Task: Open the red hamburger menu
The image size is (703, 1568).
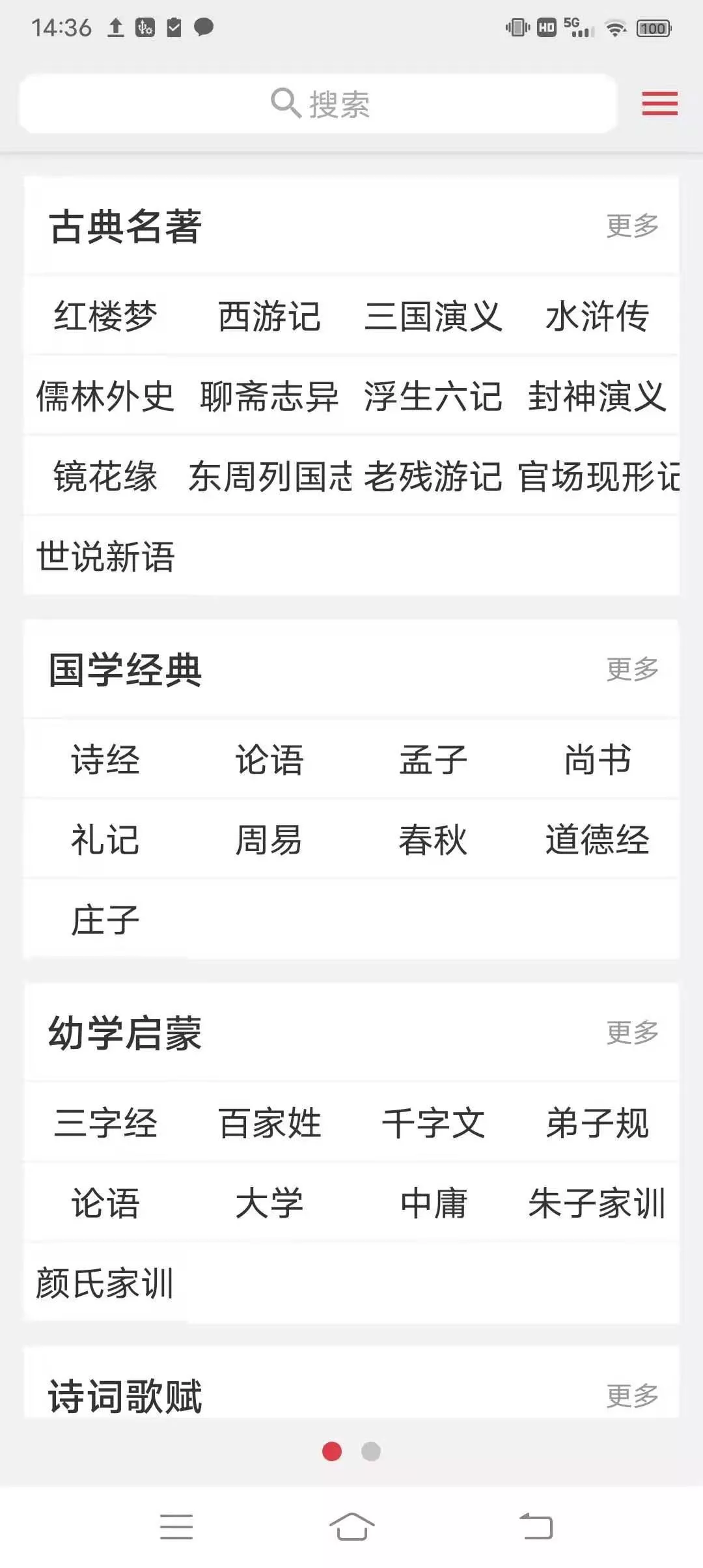Action: [x=659, y=104]
